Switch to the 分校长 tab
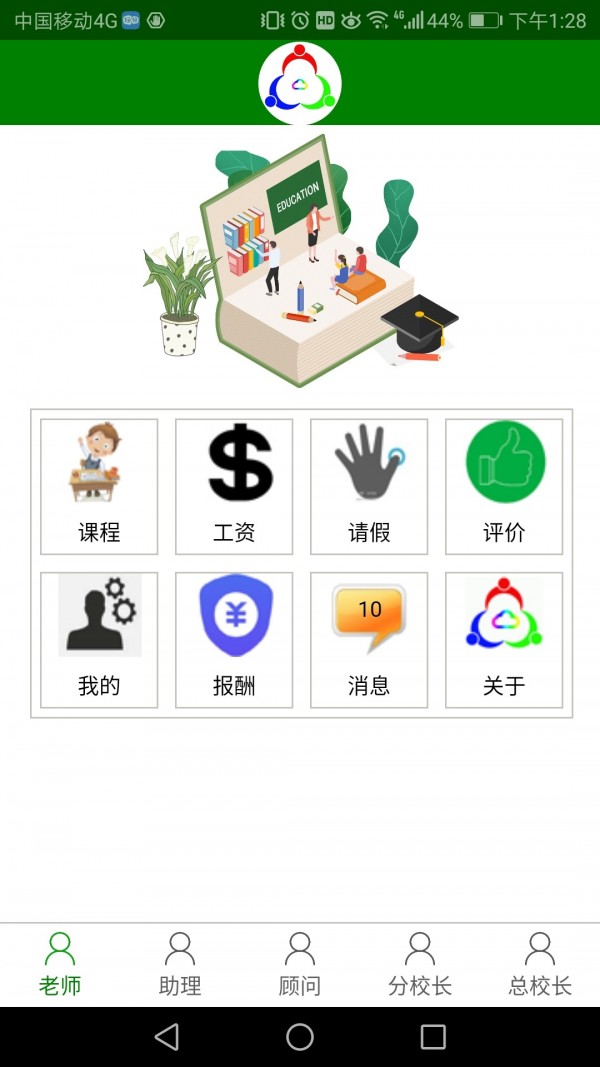This screenshot has width=600, height=1067. point(420,965)
